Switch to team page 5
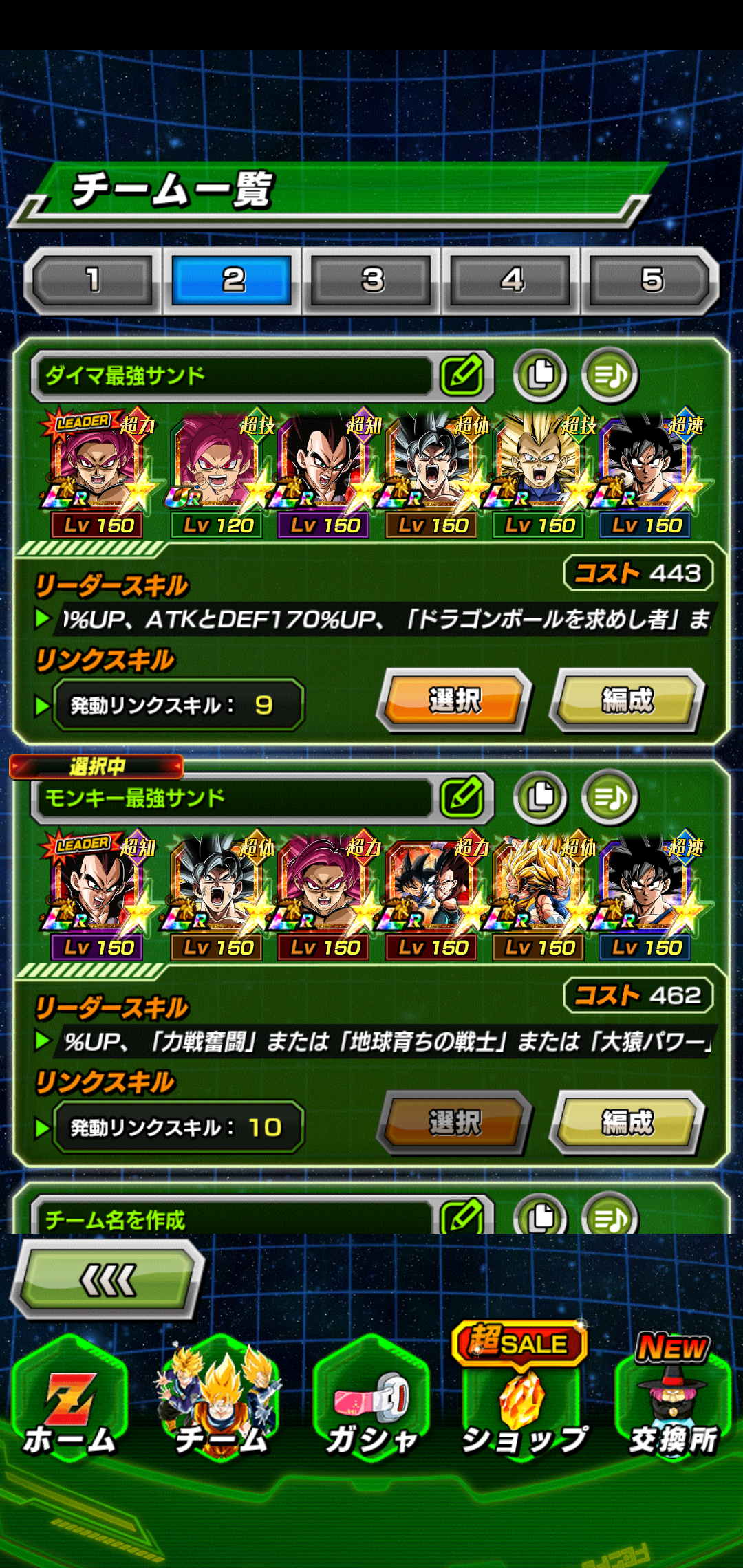This screenshot has width=743, height=1568. pos(651,280)
